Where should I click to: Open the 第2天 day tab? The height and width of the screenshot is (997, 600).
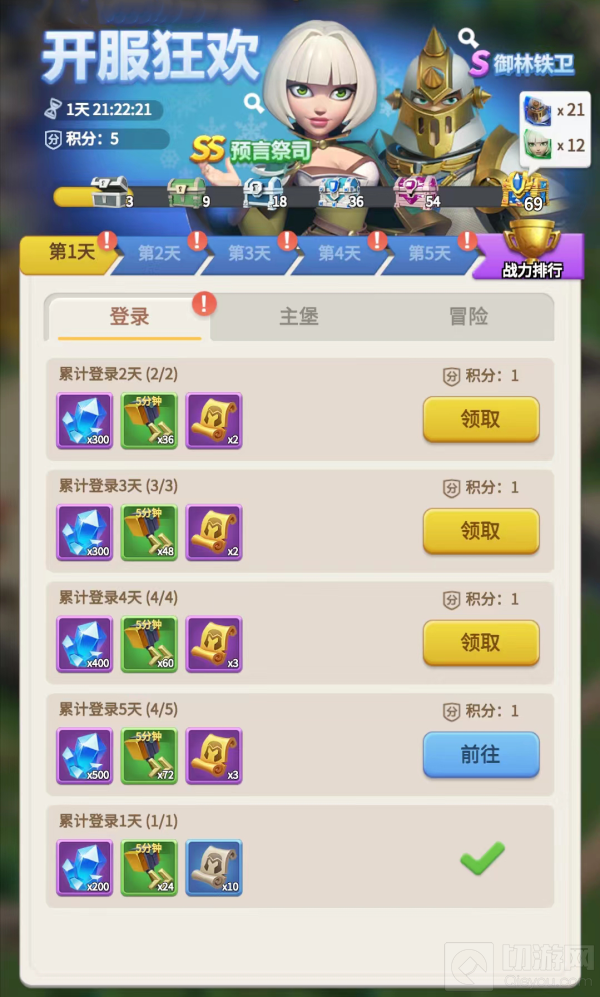click(x=159, y=254)
